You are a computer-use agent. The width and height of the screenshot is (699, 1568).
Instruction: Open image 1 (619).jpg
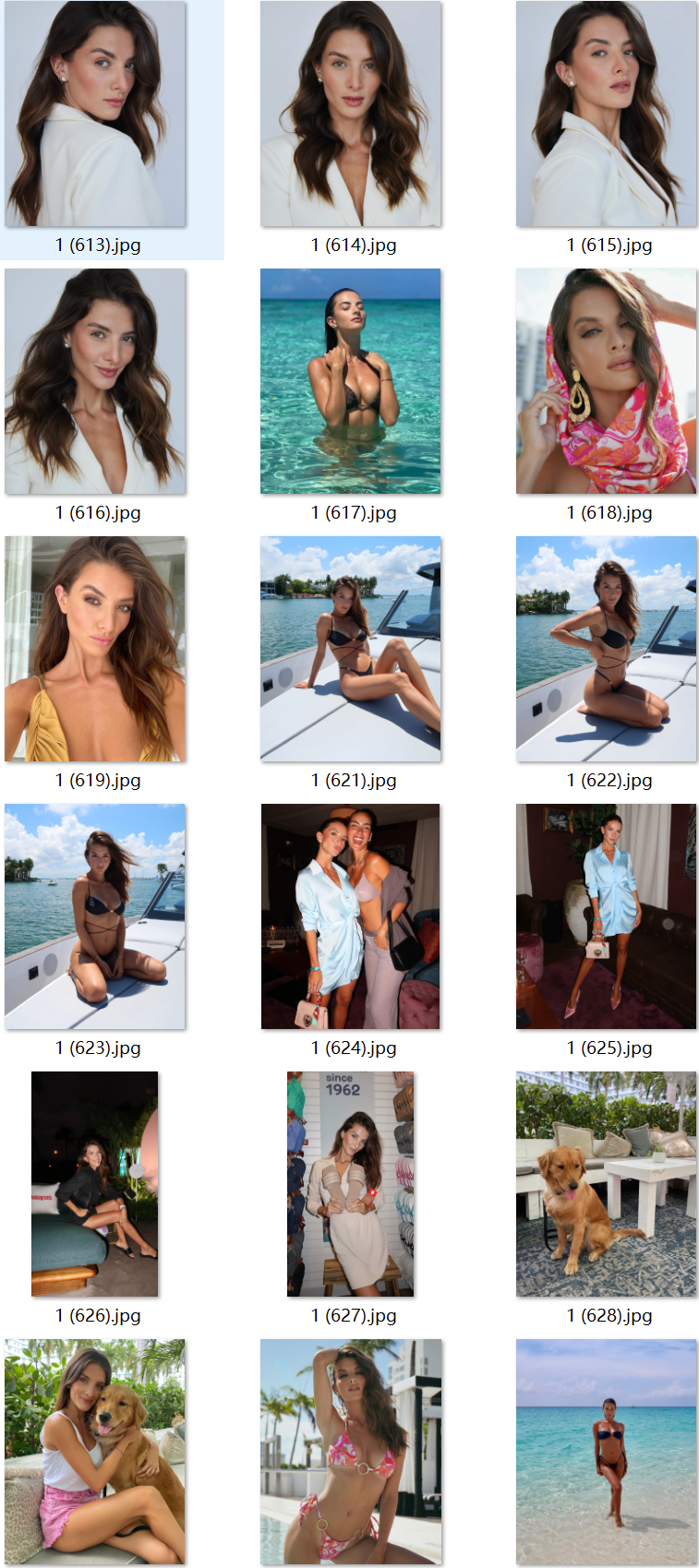click(x=95, y=650)
